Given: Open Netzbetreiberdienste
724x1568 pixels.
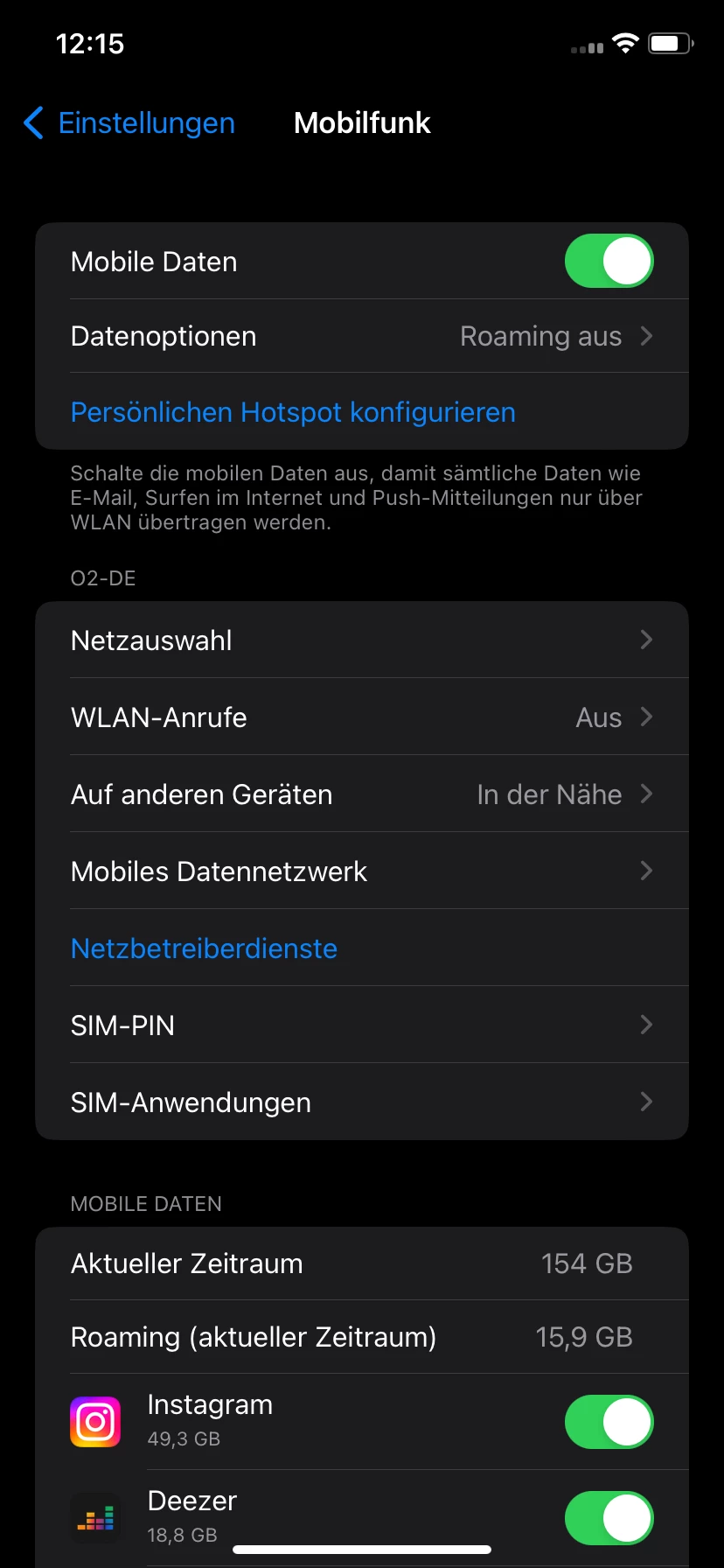Looking at the screenshot, I should 204,948.
